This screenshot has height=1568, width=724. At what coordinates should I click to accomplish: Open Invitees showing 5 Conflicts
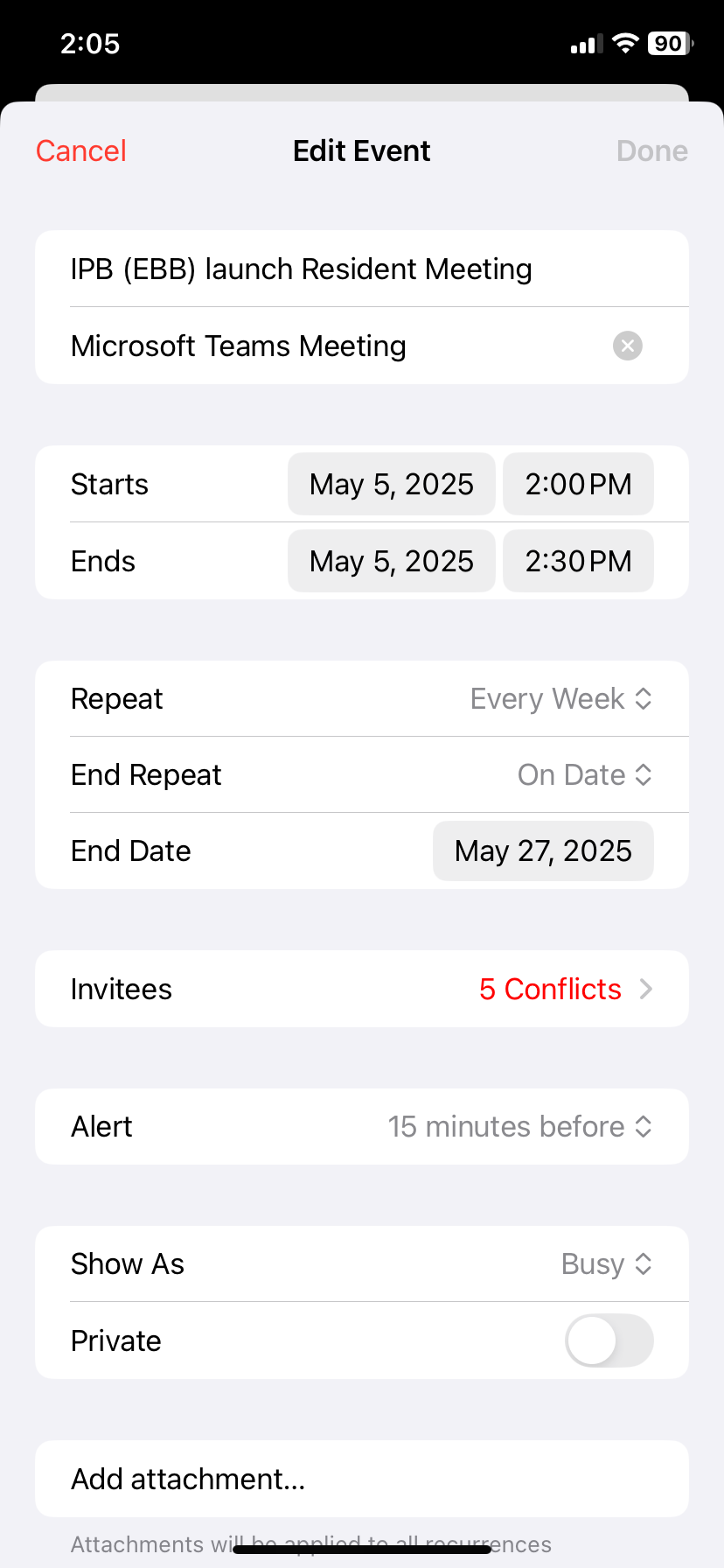click(362, 989)
